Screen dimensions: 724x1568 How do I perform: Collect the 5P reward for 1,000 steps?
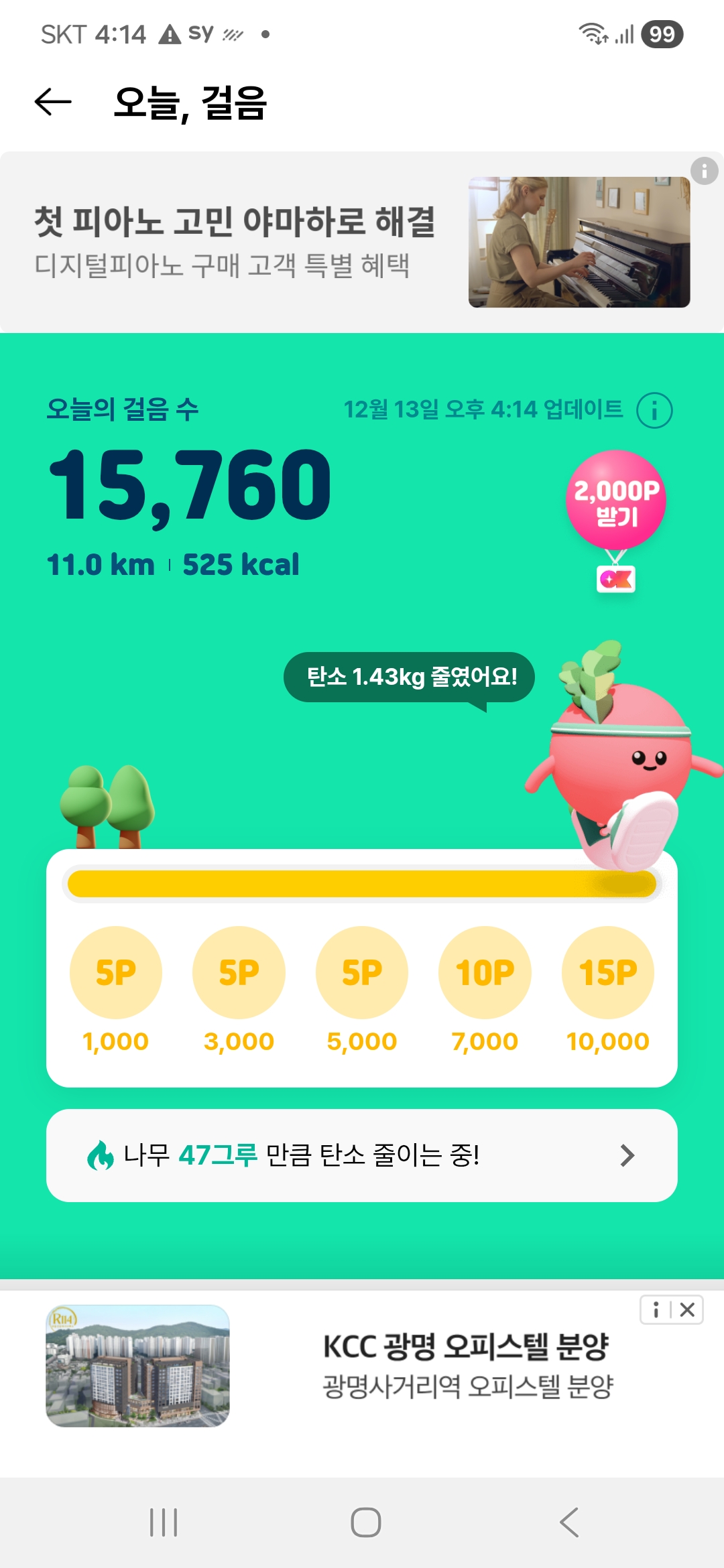click(116, 972)
